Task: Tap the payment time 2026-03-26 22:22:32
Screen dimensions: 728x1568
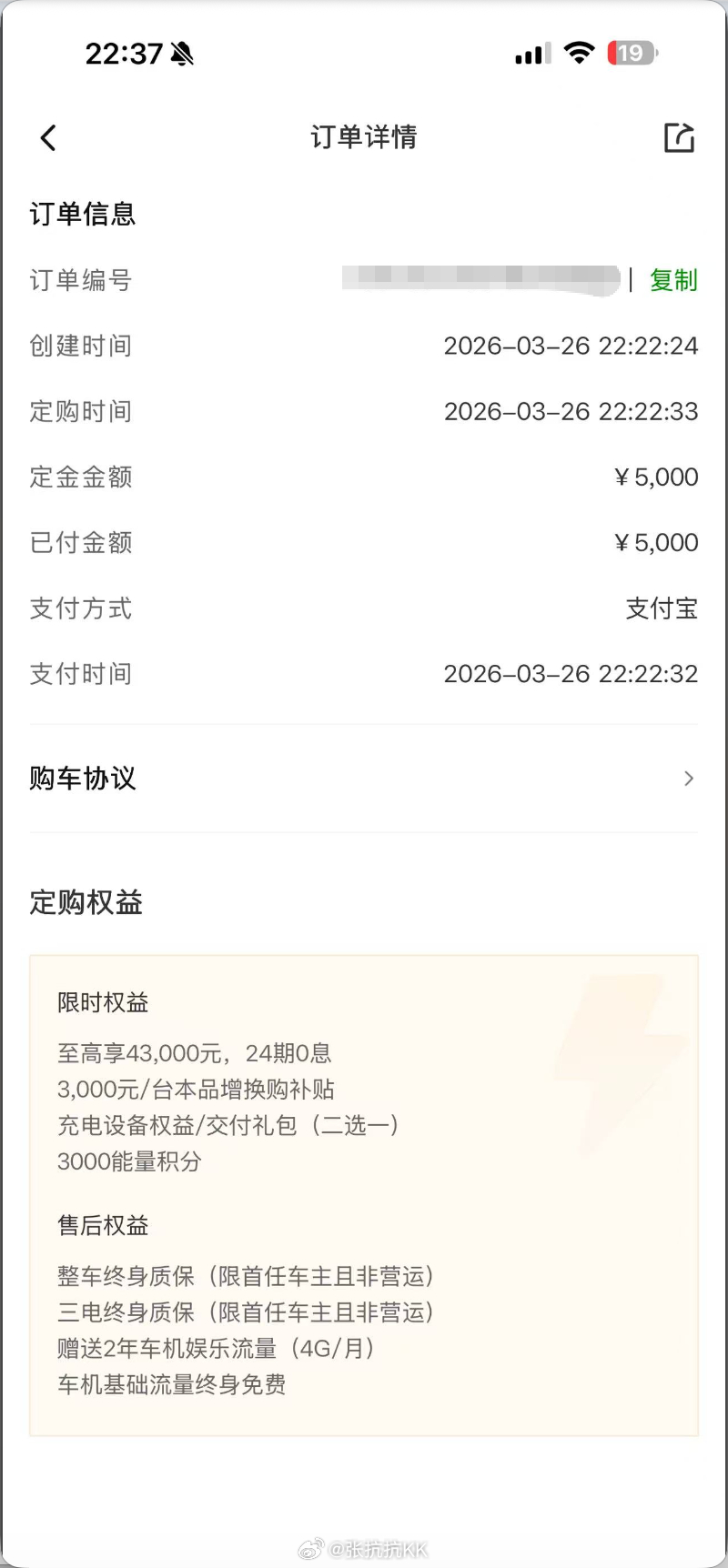Action: [571, 674]
